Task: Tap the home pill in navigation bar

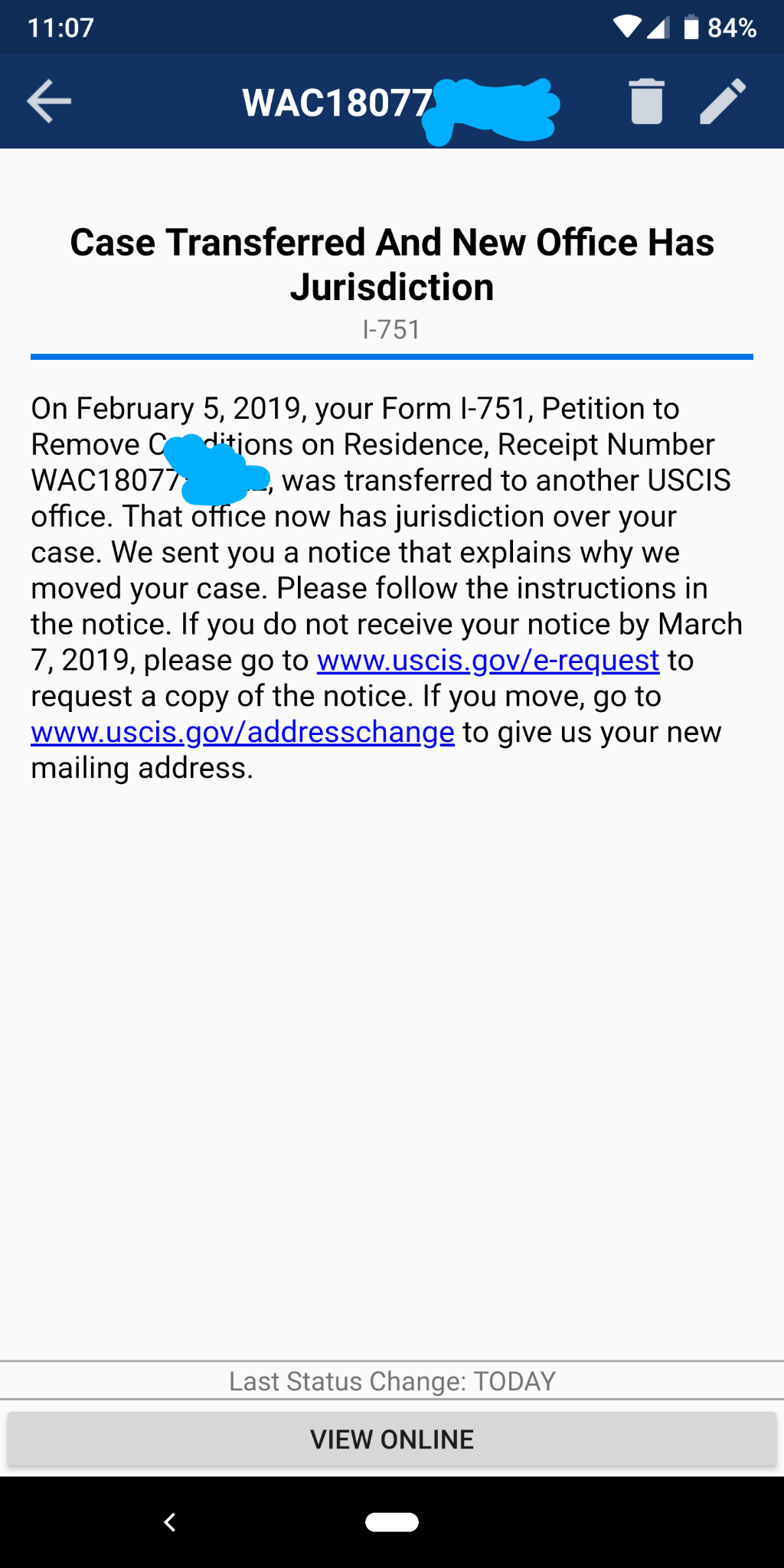Action: tap(392, 1522)
